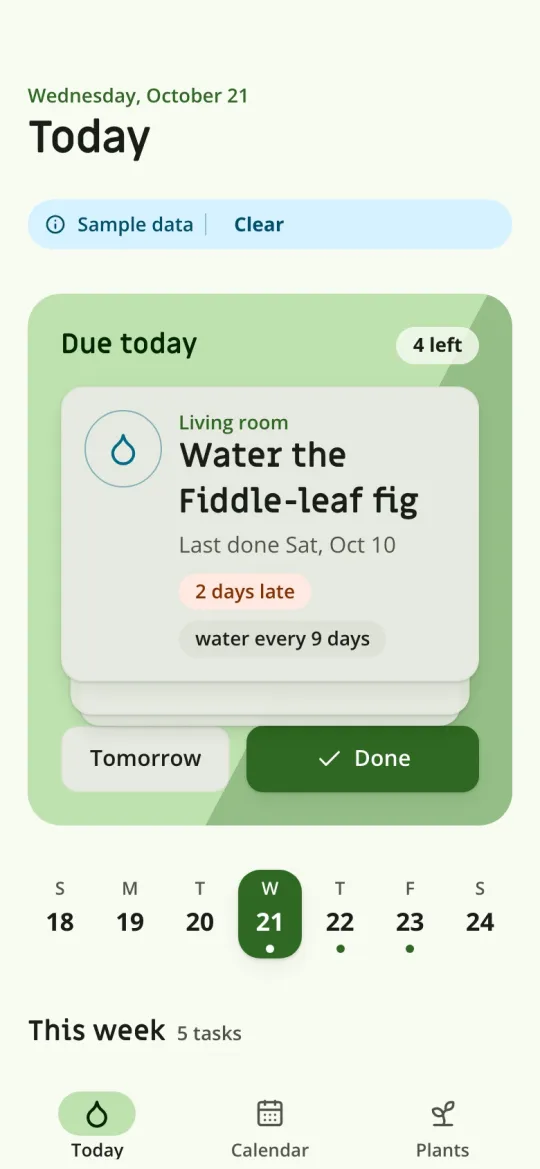540x1169 pixels.
Task: Switch to the Plants tab
Action: 443,1128
